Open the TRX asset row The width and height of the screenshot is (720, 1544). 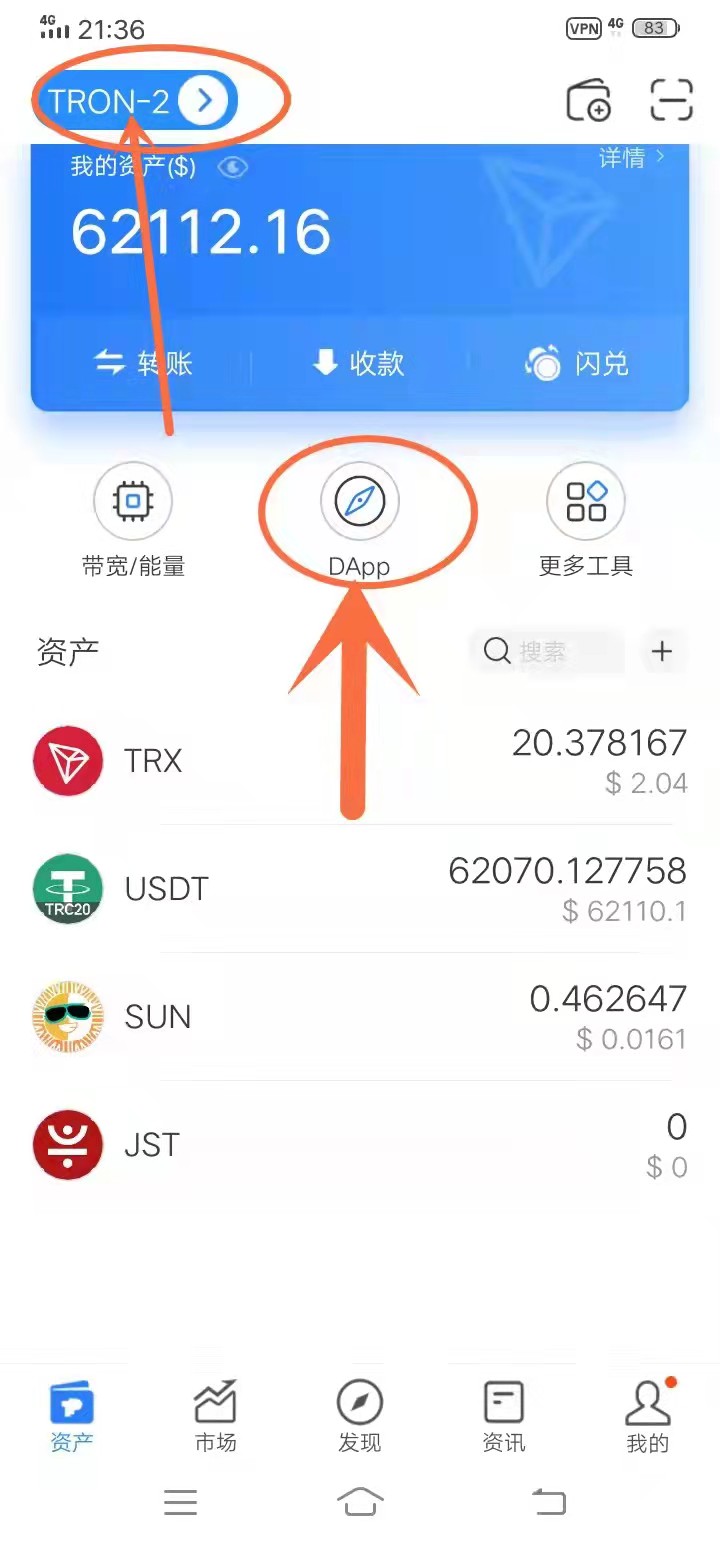[360, 761]
